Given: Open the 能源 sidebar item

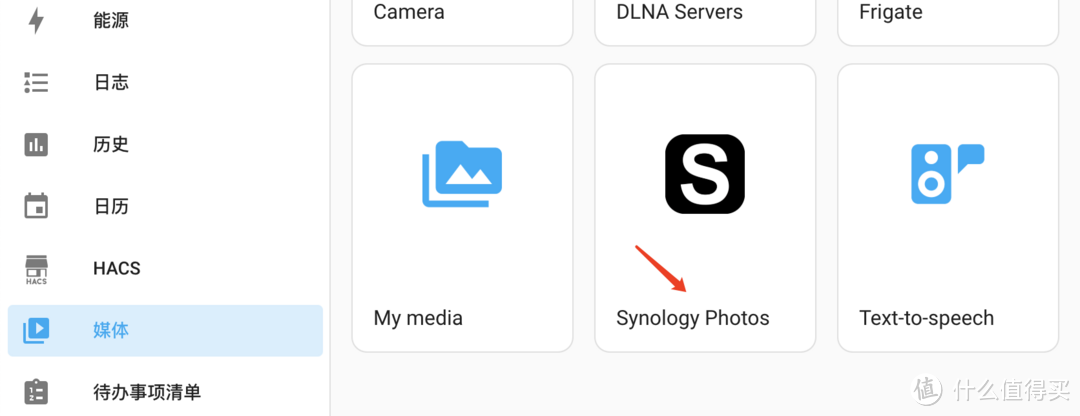Looking at the screenshot, I should click(110, 20).
